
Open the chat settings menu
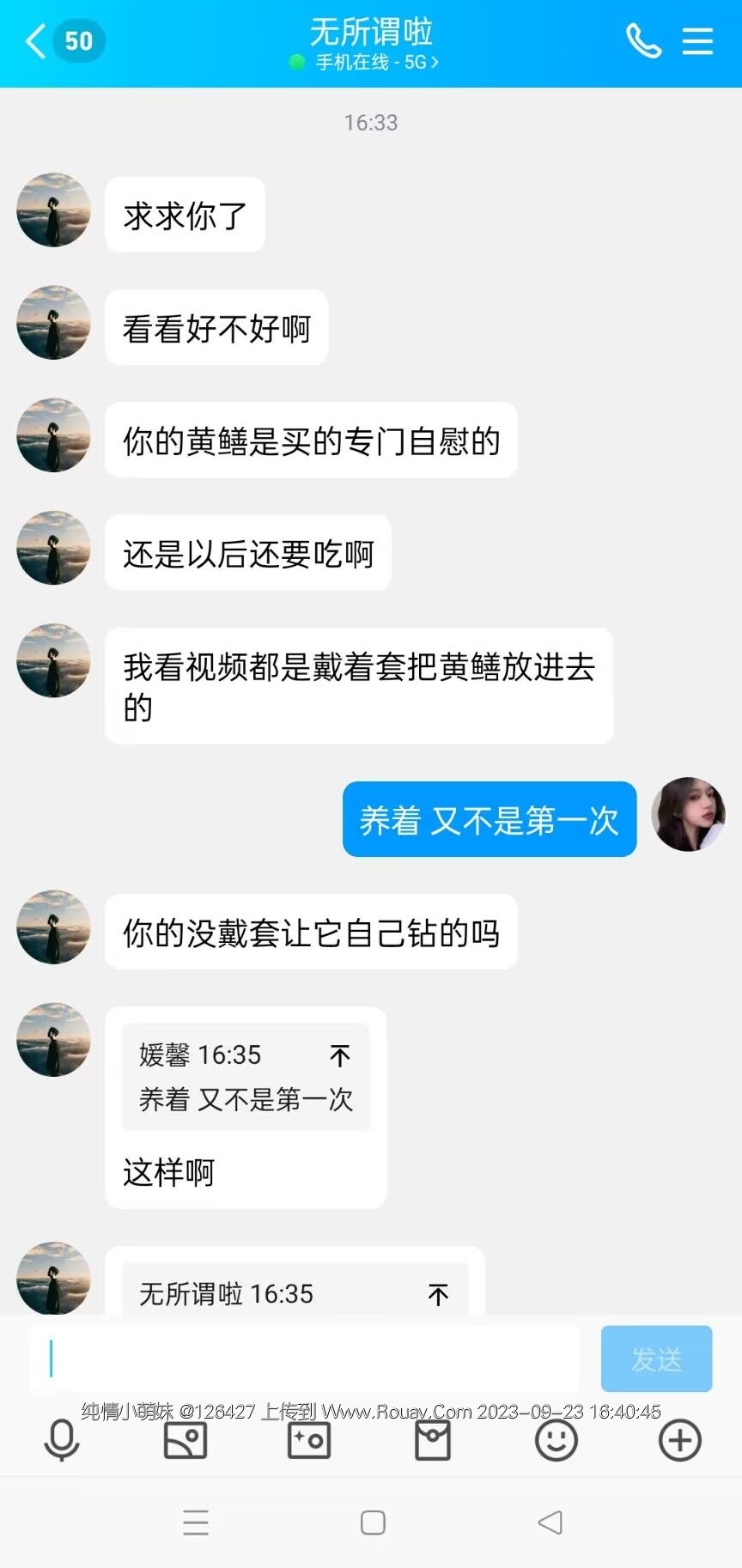697,40
